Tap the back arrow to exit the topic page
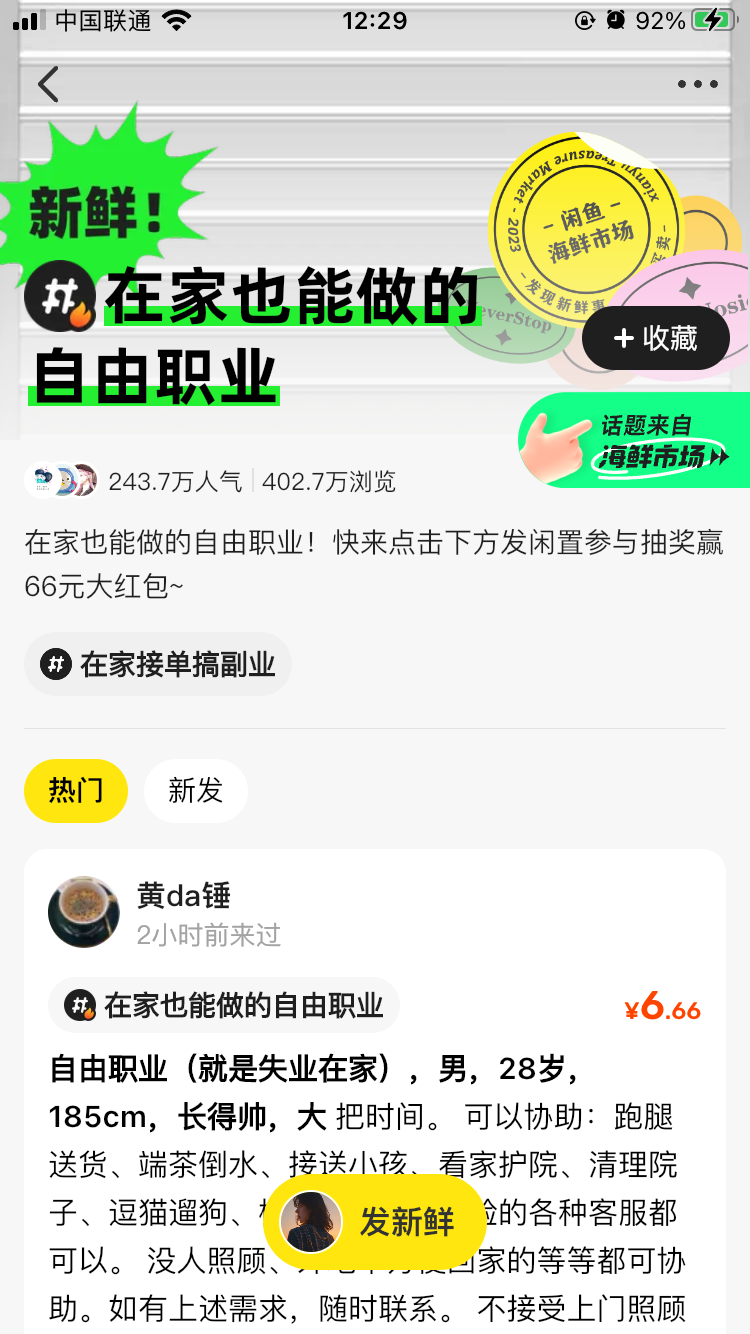750x1334 pixels. pos(48,84)
